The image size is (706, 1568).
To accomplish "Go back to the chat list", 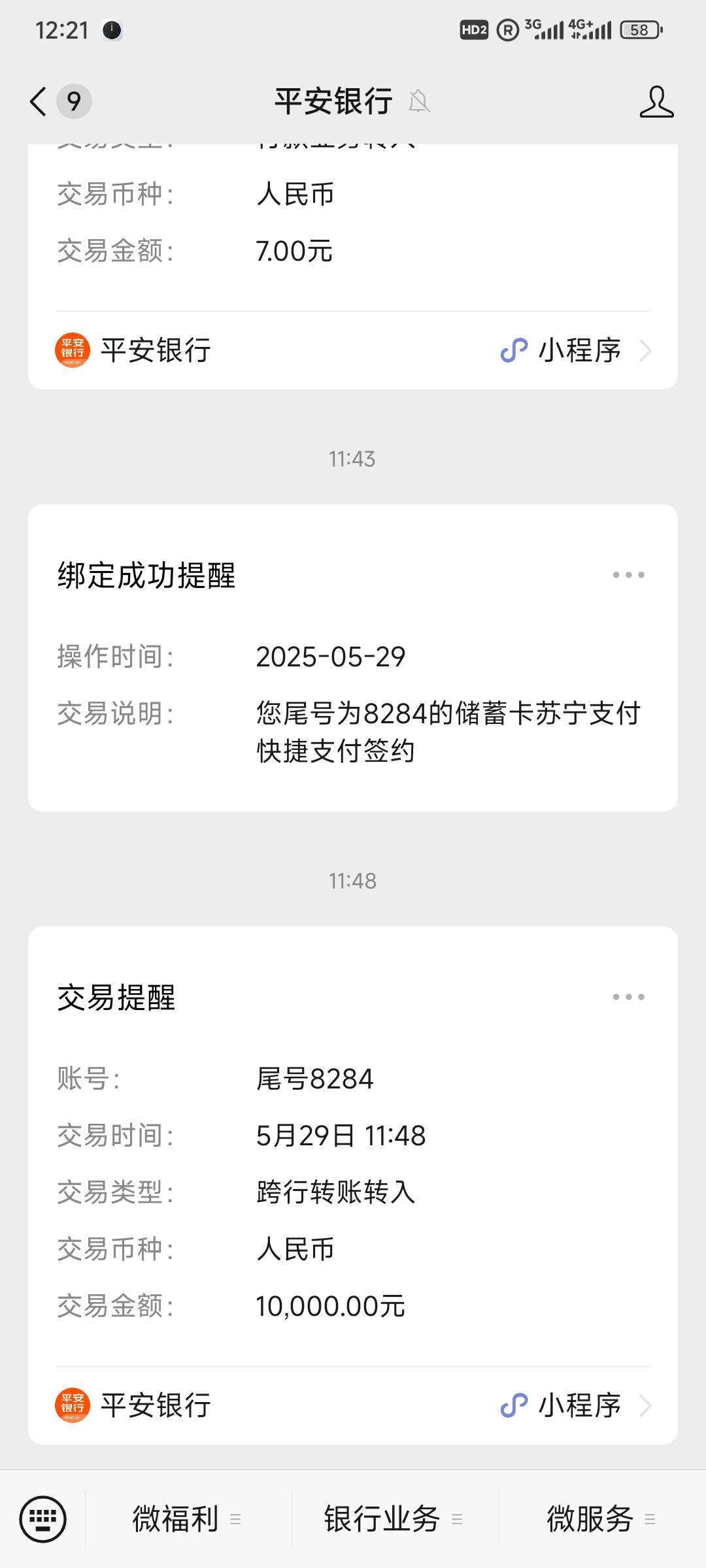I will point(39,102).
